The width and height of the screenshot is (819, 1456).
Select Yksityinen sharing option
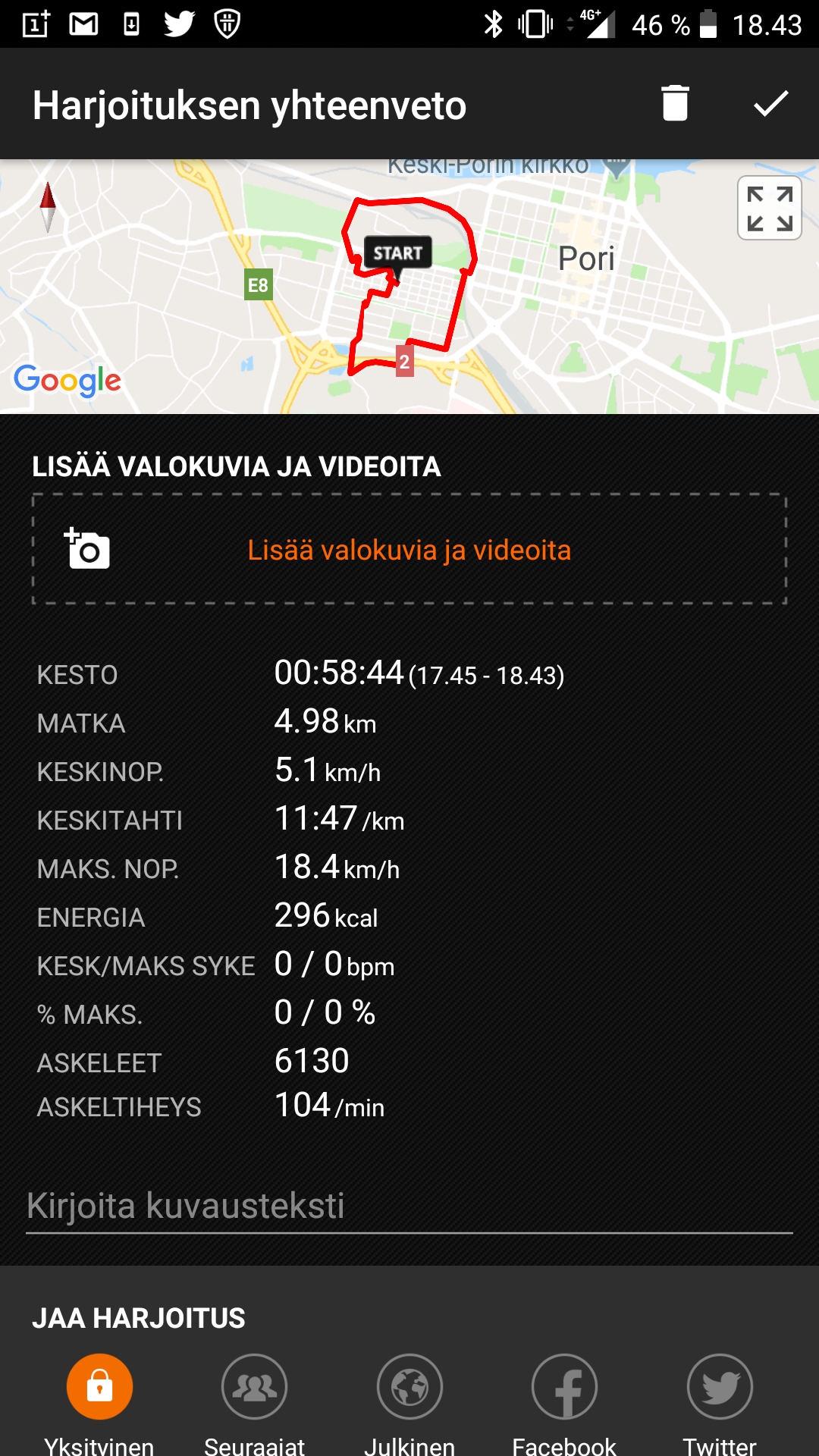coord(99,1387)
